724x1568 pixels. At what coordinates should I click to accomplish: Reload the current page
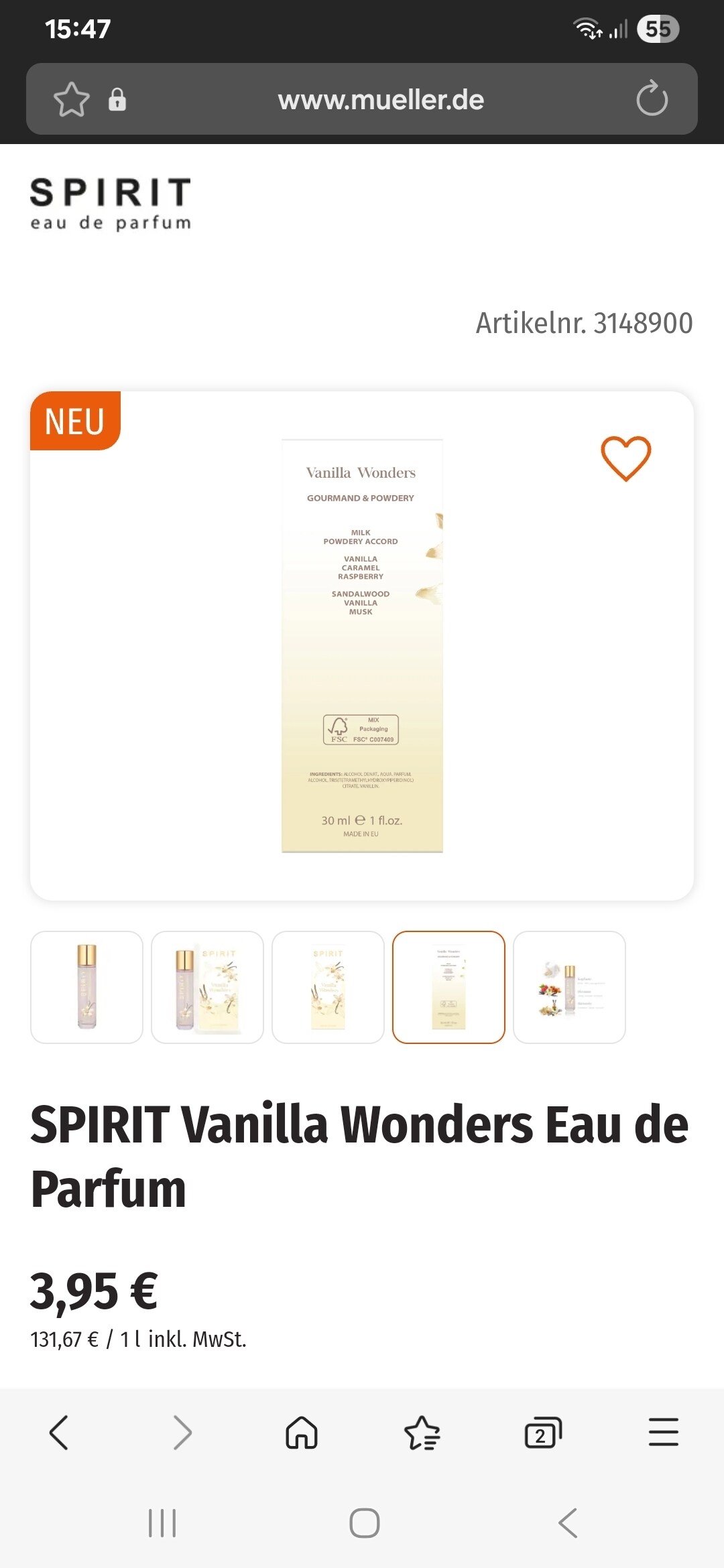[x=652, y=100]
